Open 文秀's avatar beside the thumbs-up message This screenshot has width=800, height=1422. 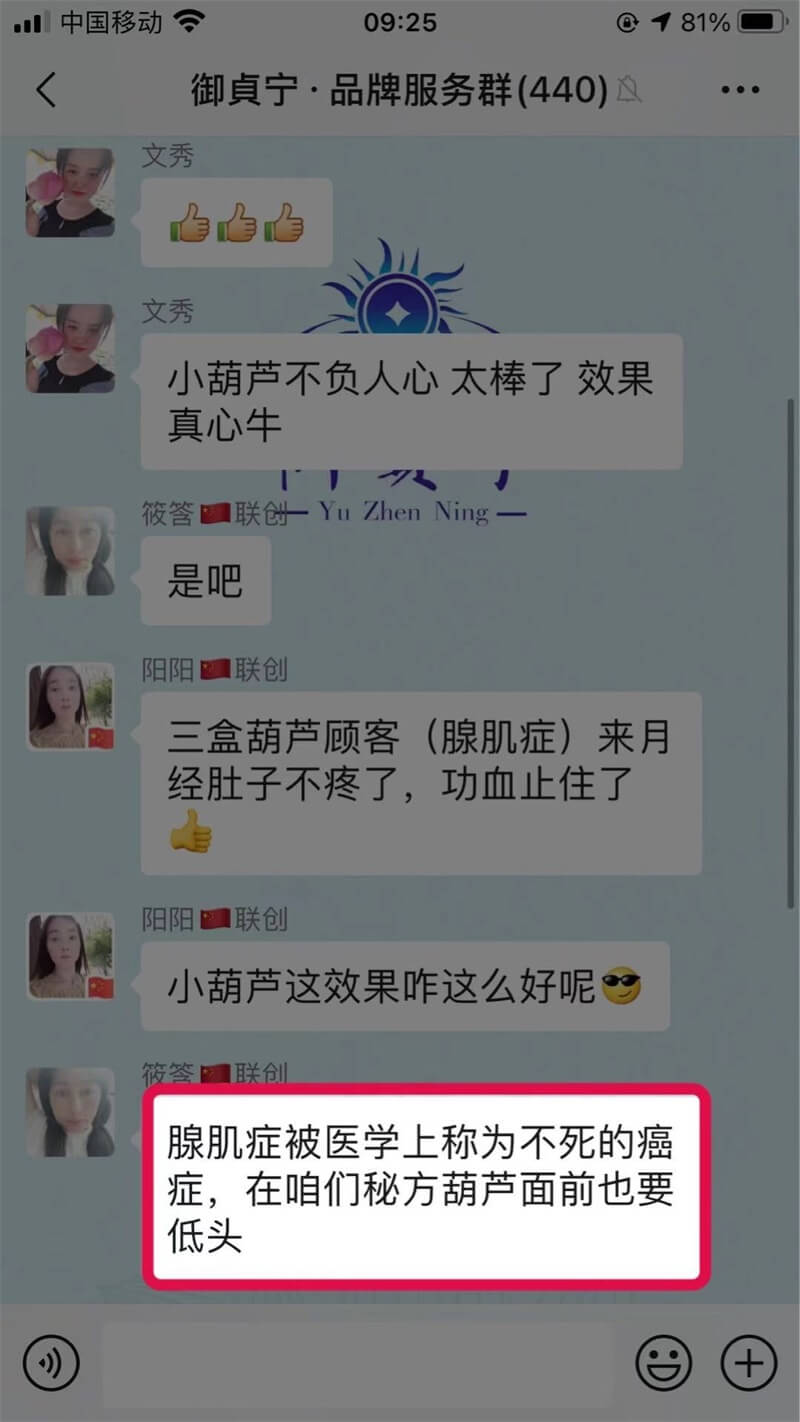click(70, 193)
